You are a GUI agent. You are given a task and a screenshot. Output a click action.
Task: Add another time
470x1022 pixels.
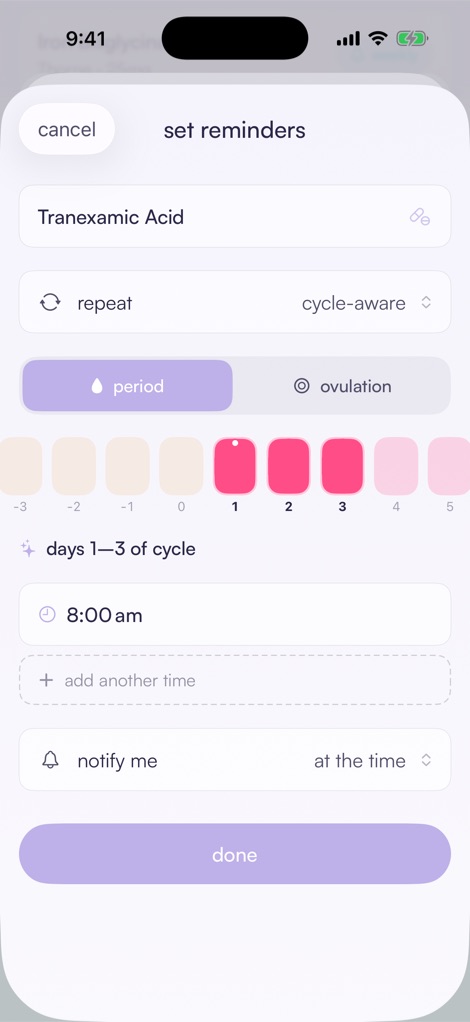click(x=235, y=680)
